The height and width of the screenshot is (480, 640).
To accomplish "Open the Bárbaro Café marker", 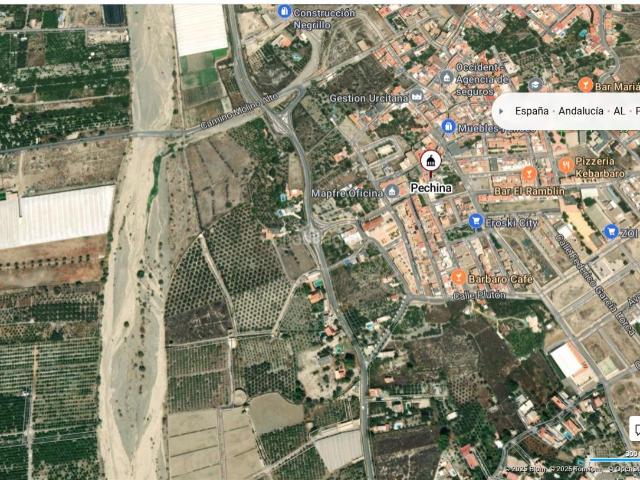I will (459, 277).
